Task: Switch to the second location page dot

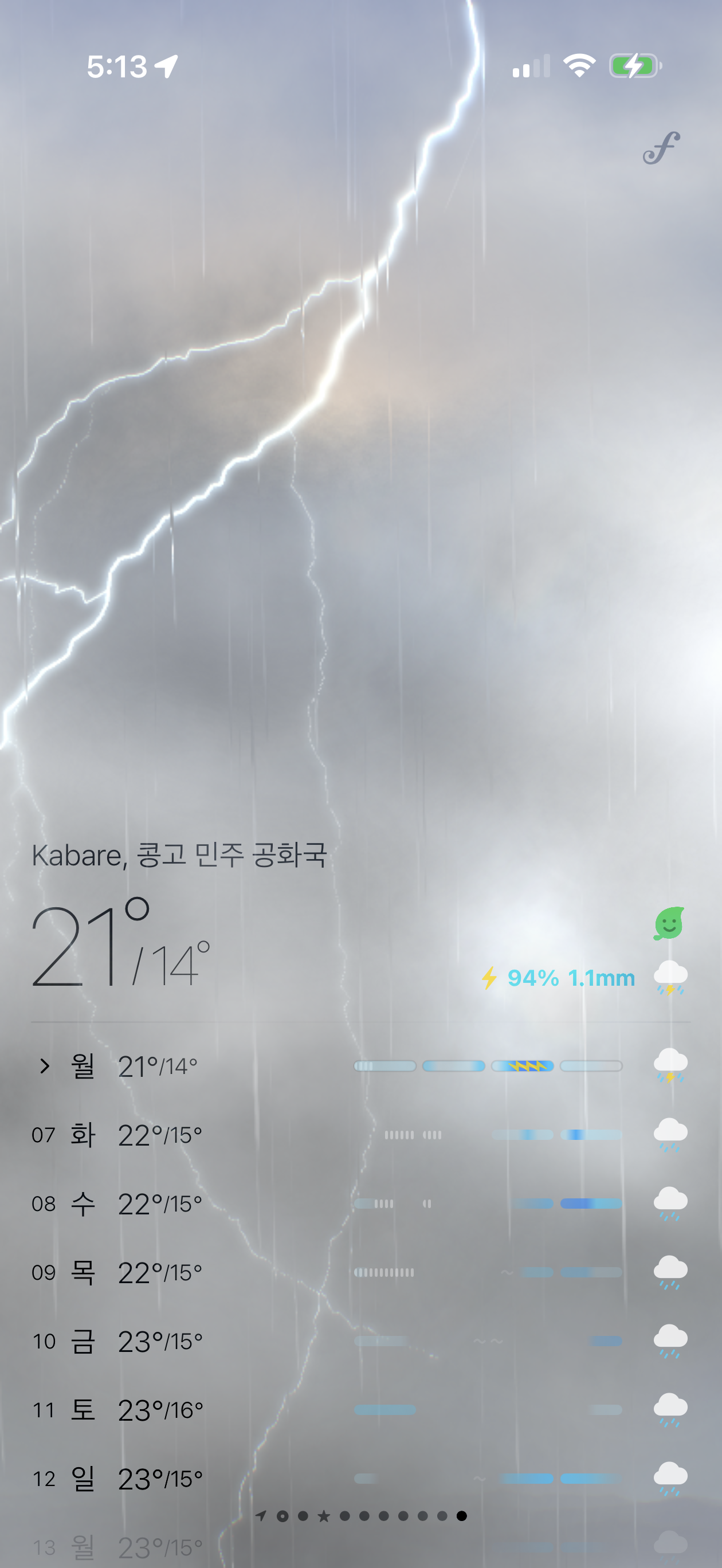Action: (x=284, y=1517)
